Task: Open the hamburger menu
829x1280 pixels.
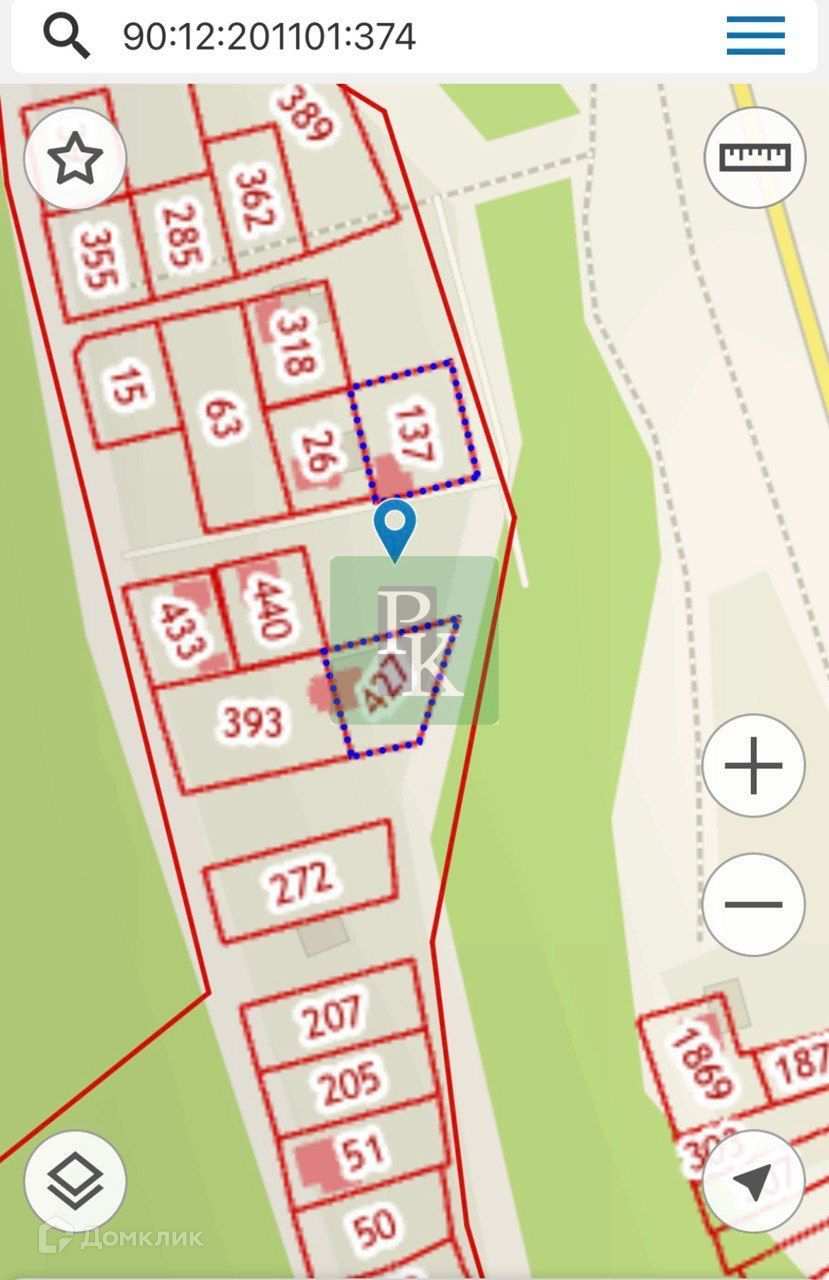Action: (755, 37)
